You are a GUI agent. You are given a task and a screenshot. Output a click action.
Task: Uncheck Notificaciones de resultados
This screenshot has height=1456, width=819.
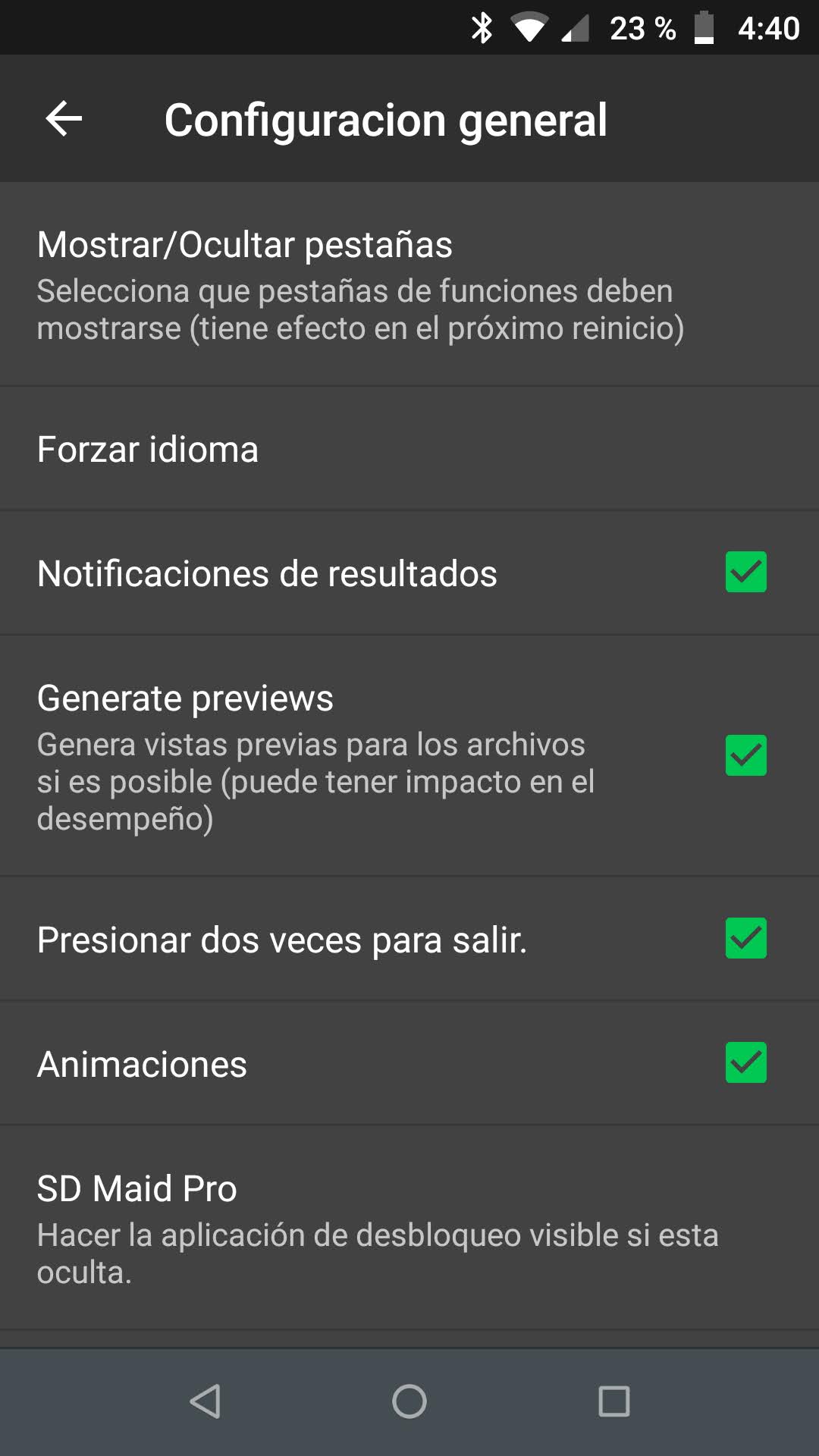(x=745, y=572)
